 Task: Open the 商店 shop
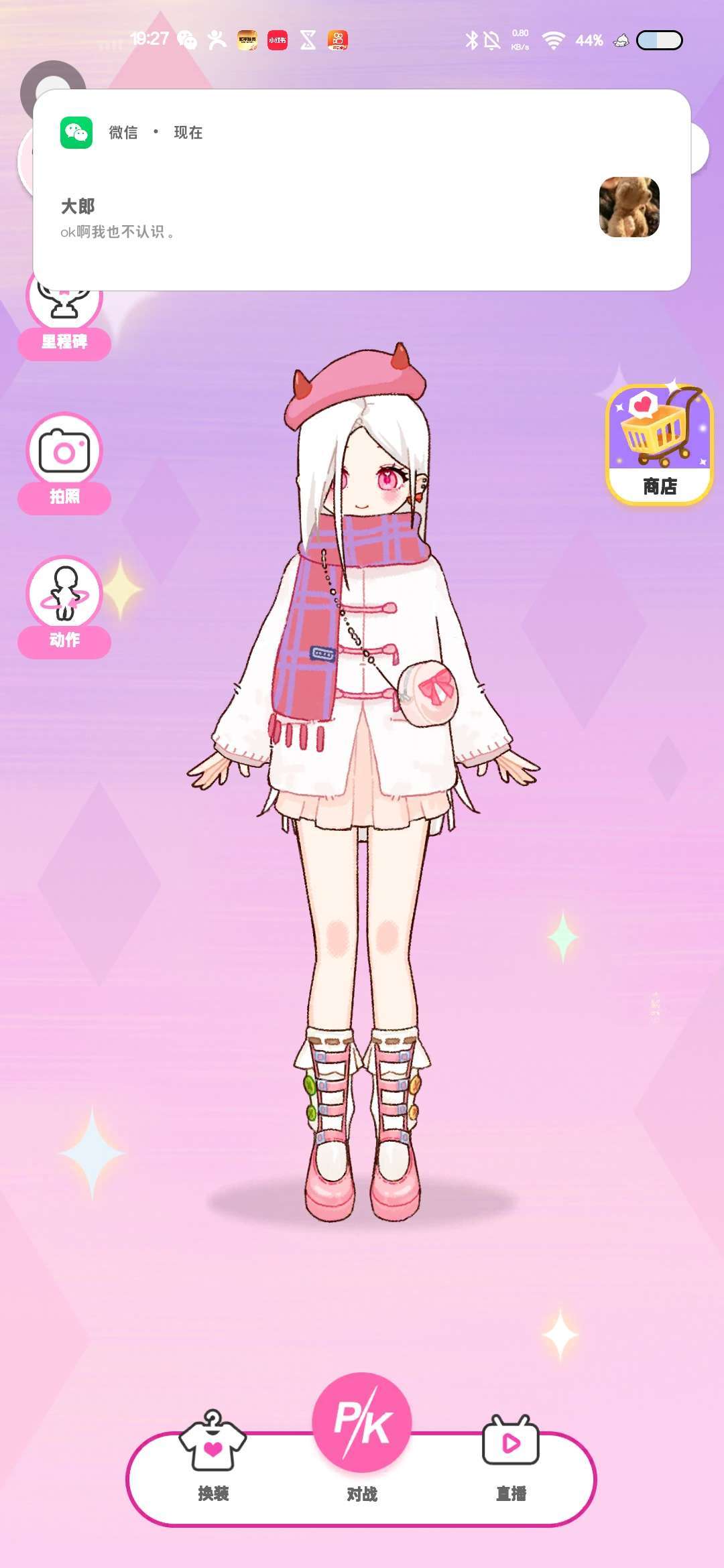tap(660, 445)
